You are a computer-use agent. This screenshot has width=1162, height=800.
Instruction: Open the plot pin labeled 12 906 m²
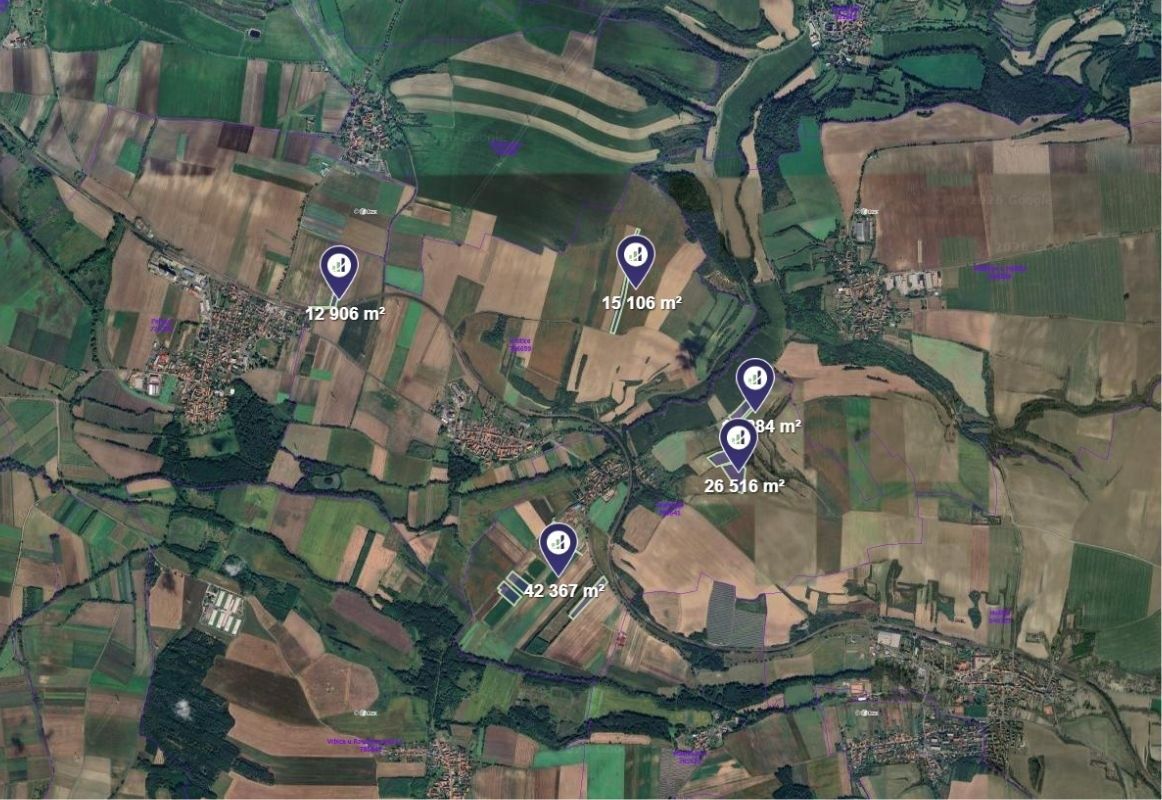tap(338, 266)
